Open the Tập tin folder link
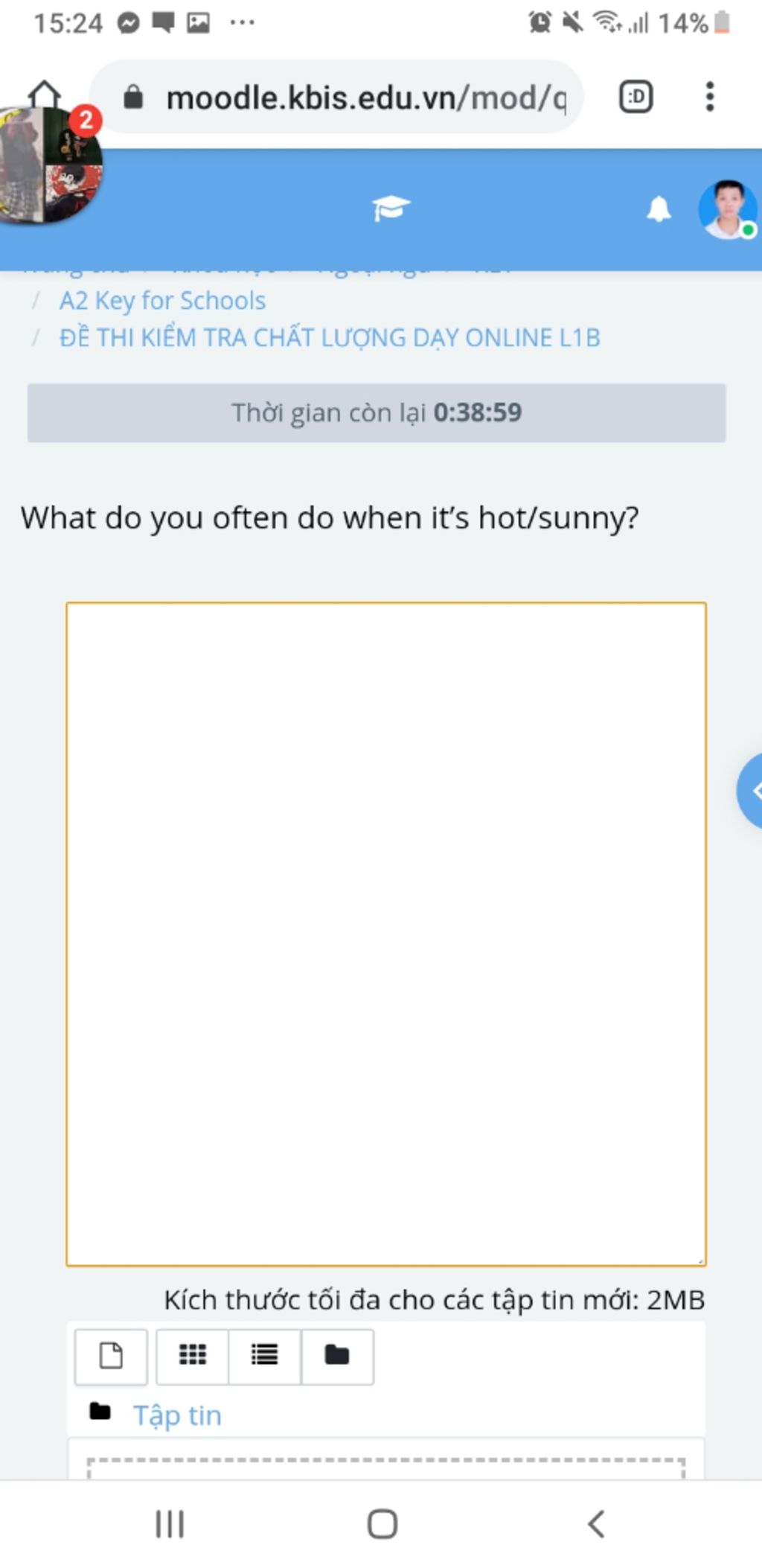 pyautogui.click(x=177, y=1415)
